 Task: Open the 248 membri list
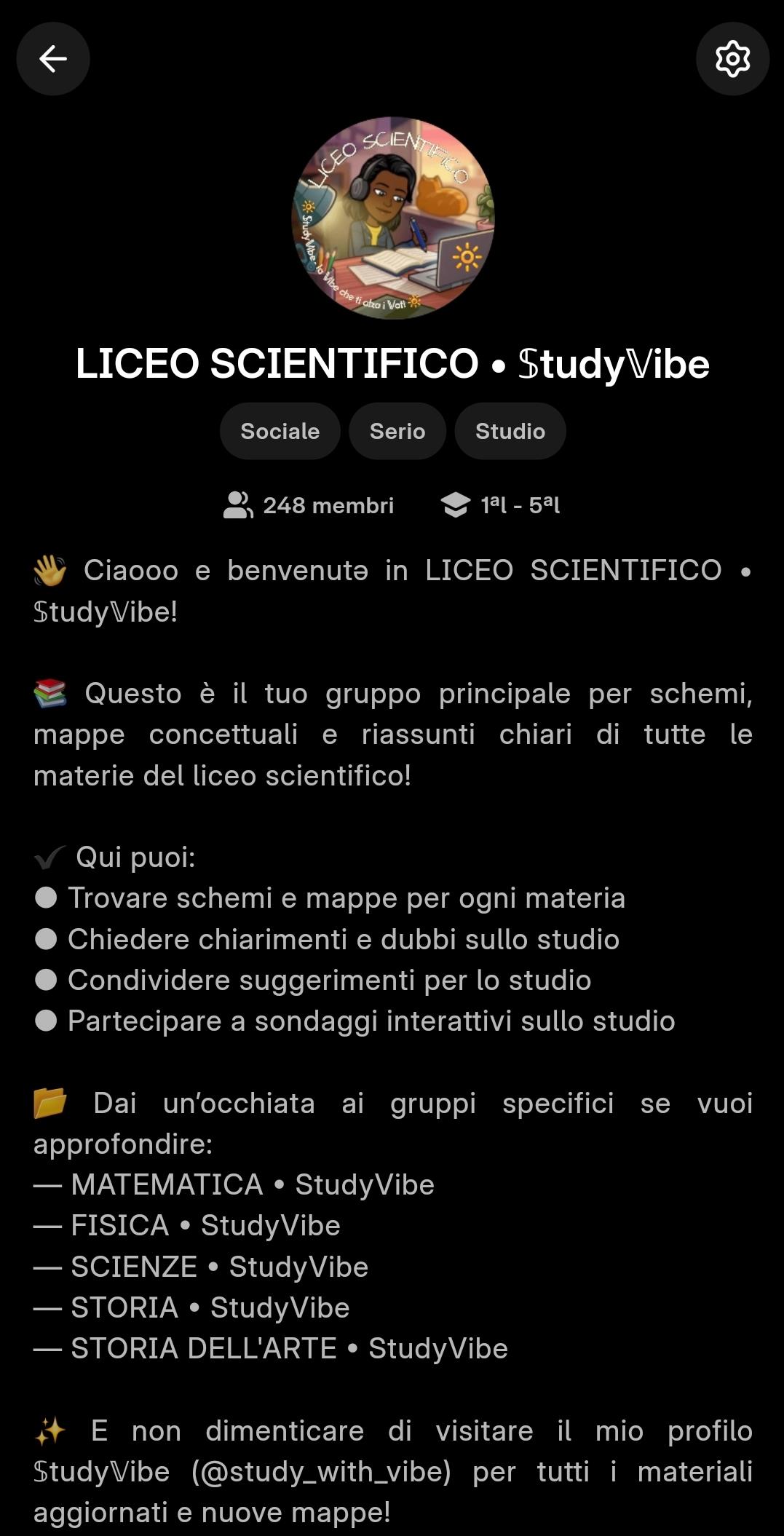309,505
